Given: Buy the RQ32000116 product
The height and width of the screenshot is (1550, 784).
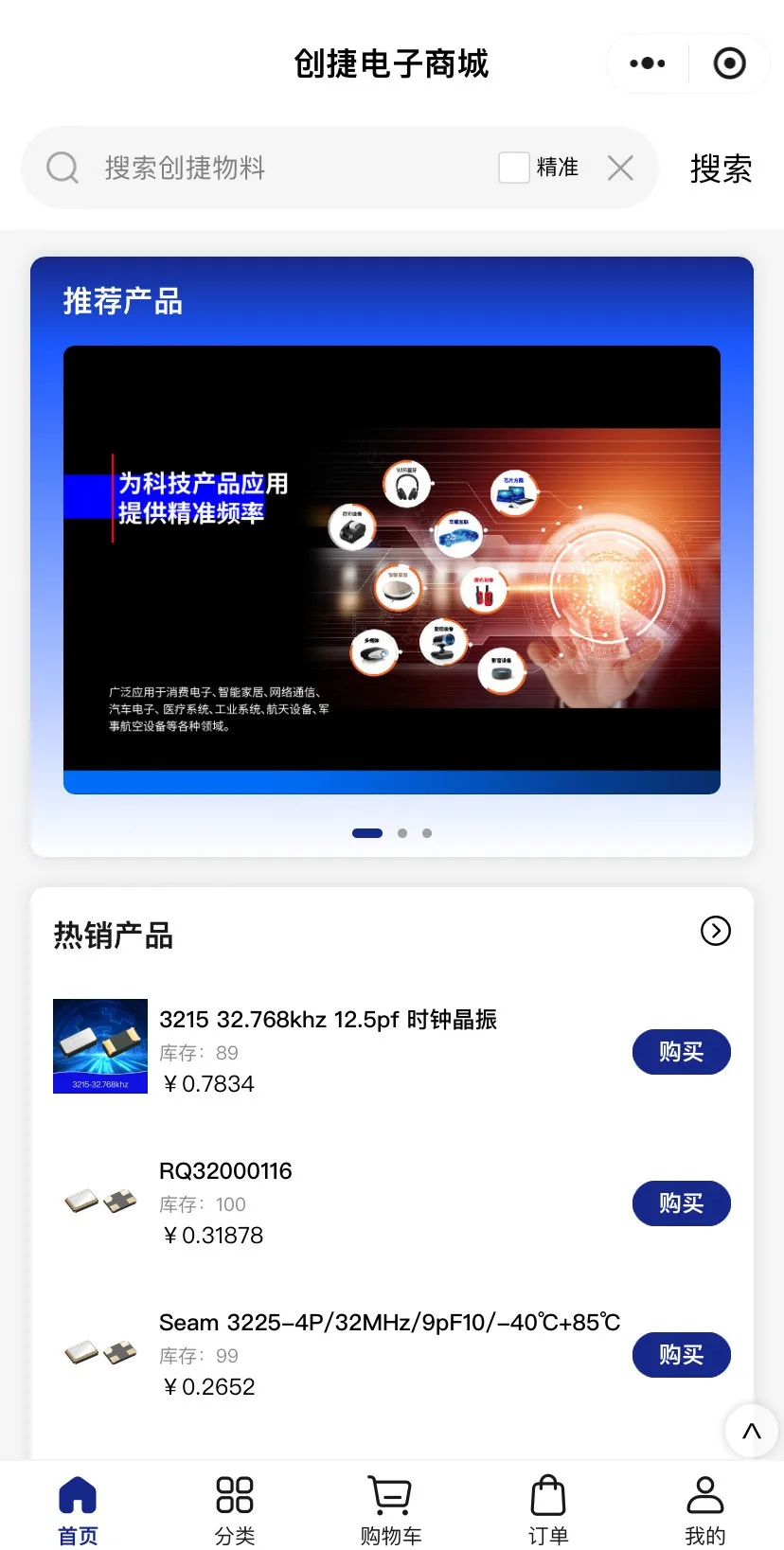Looking at the screenshot, I should [x=682, y=1203].
